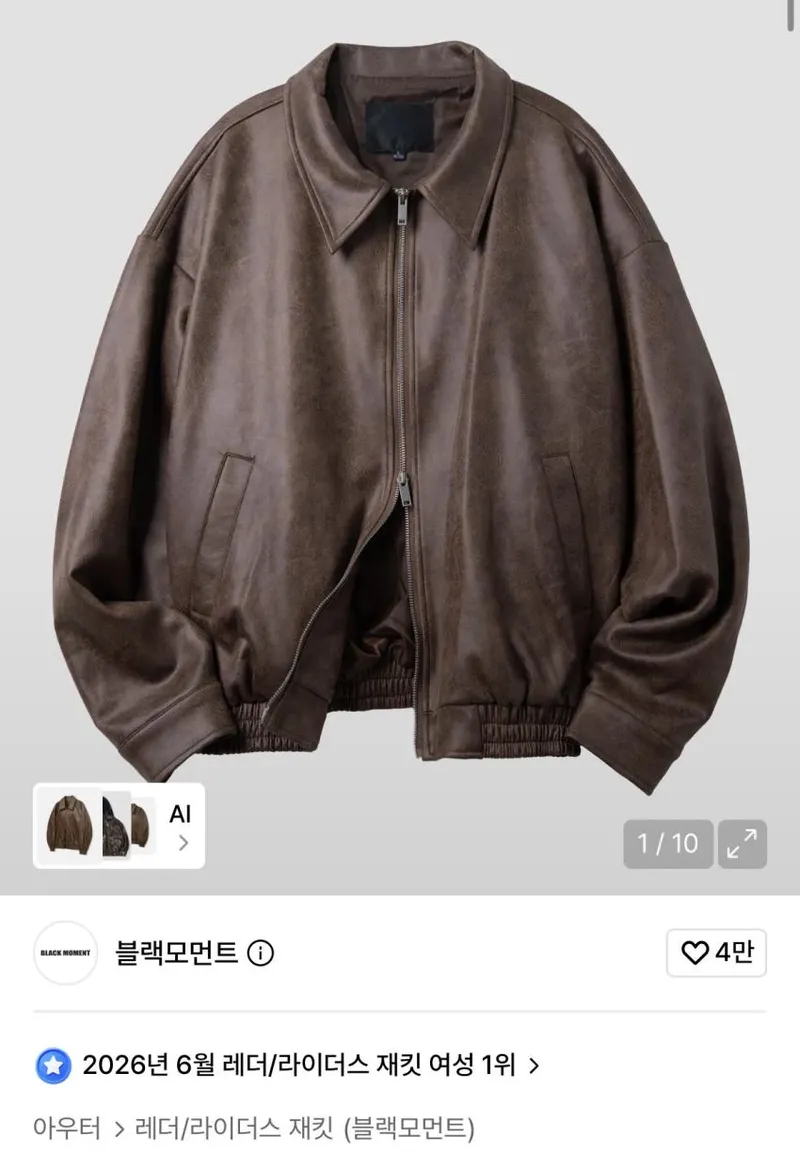Go to the 아우터 category
The width and height of the screenshot is (800, 1154).
pos(66,1128)
